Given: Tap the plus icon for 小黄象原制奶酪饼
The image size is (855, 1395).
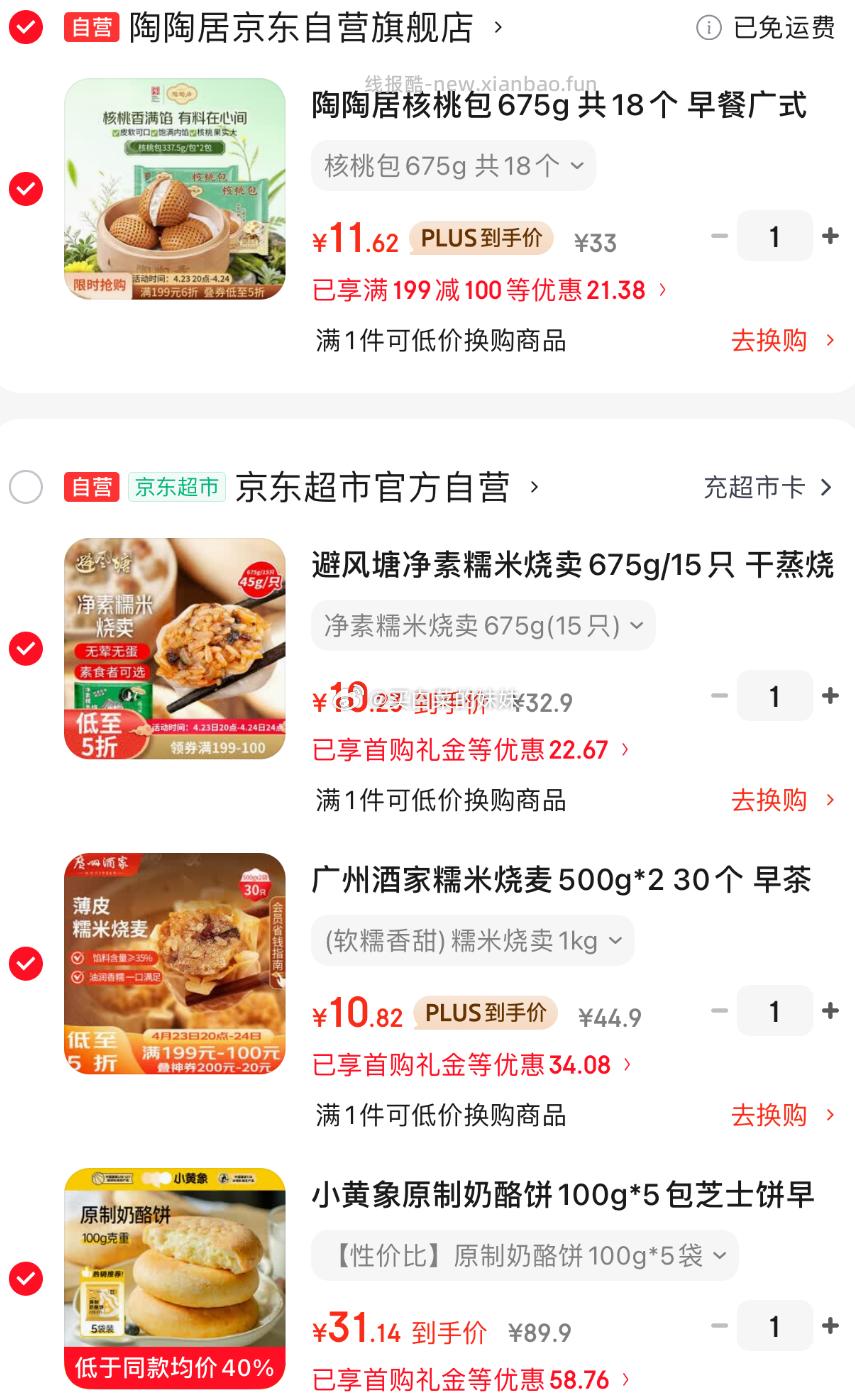Looking at the screenshot, I should pyautogui.click(x=831, y=1326).
